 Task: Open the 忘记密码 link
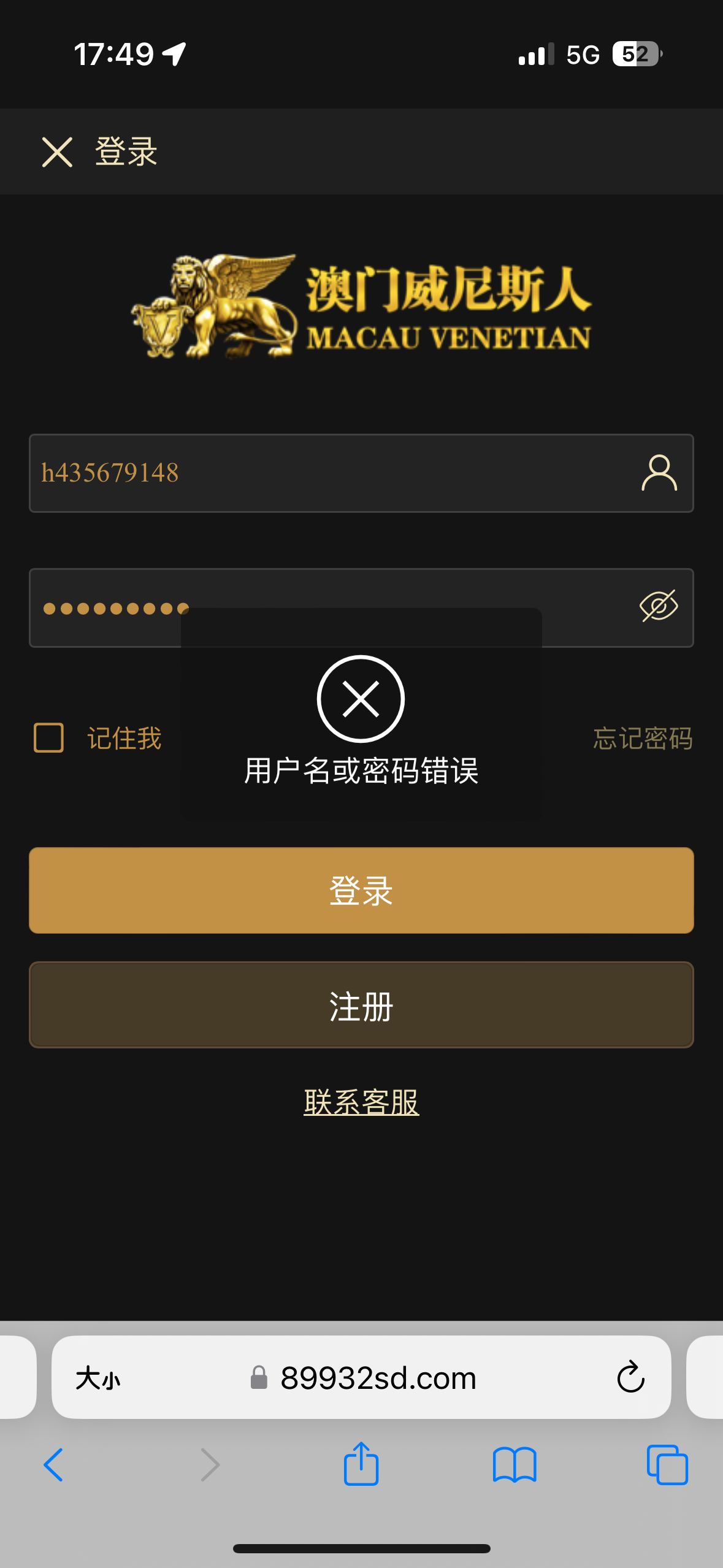(x=643, y=738)
